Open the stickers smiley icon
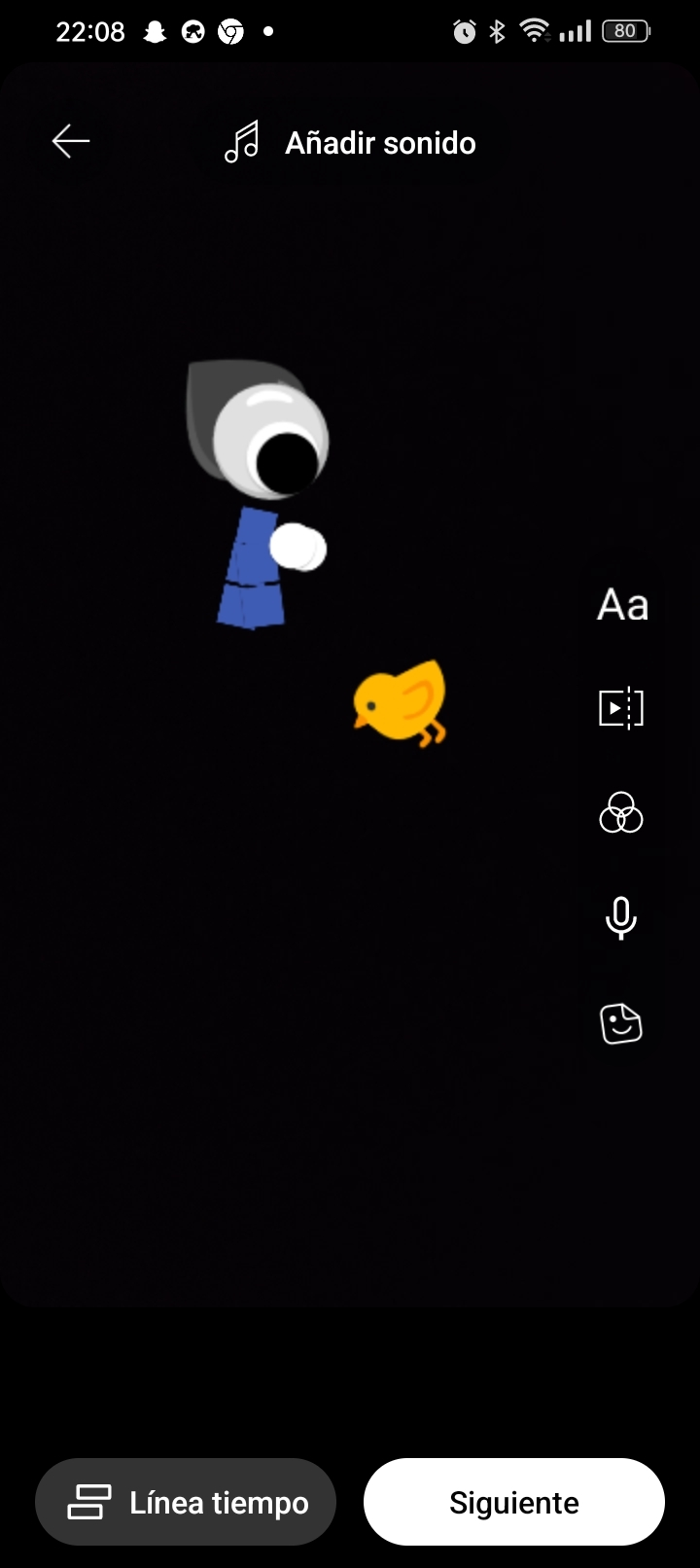This screenshot has width=700, height=1568. [621, 1023]
